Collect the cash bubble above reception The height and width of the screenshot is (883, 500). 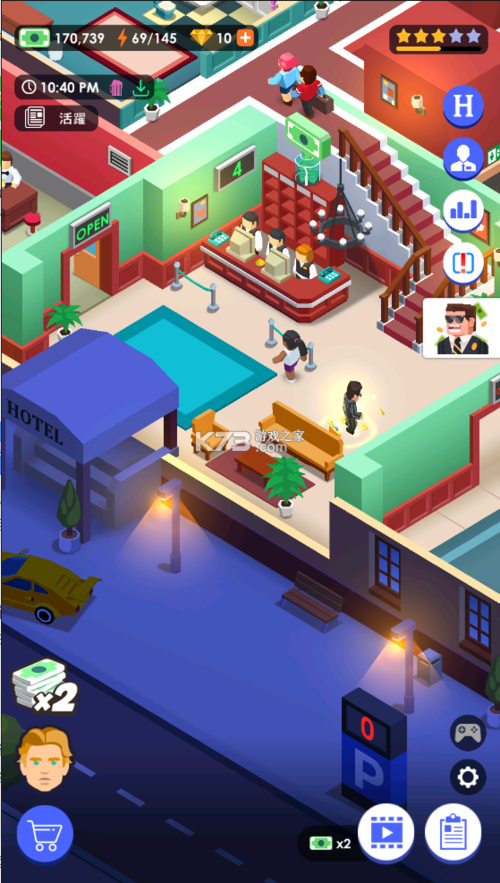(308, 136)
